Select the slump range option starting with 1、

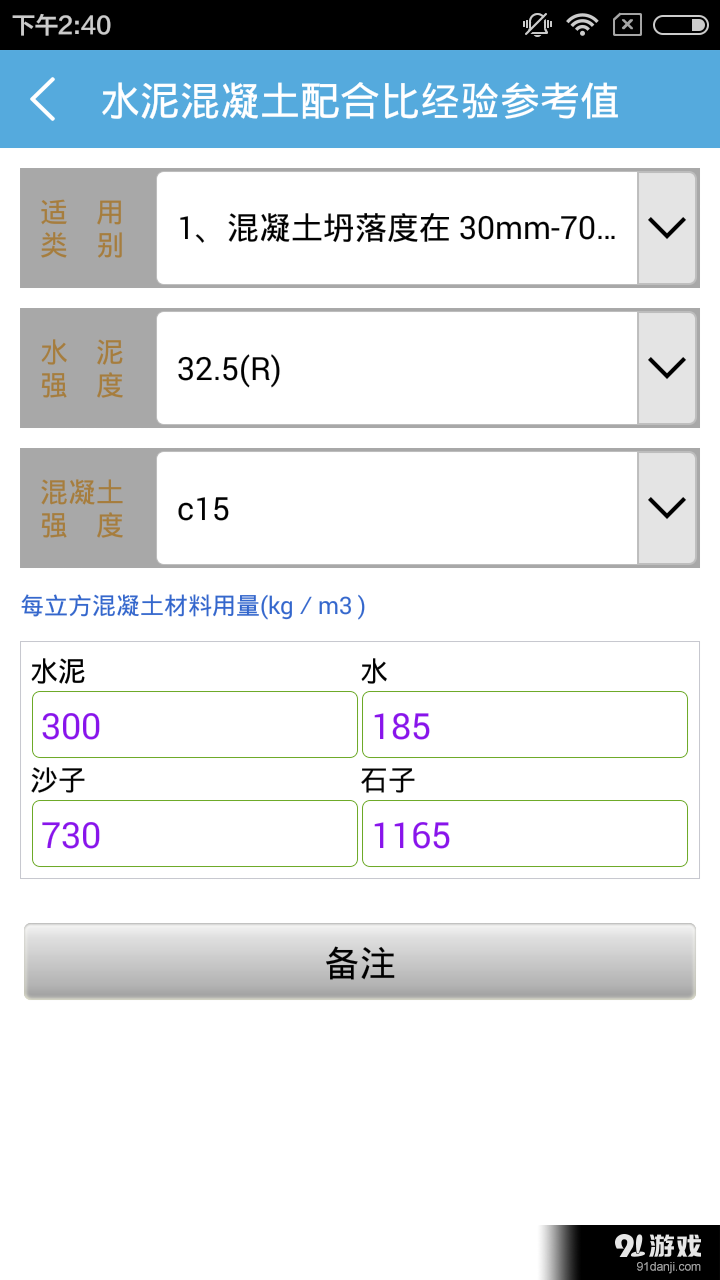click(395, 228)
